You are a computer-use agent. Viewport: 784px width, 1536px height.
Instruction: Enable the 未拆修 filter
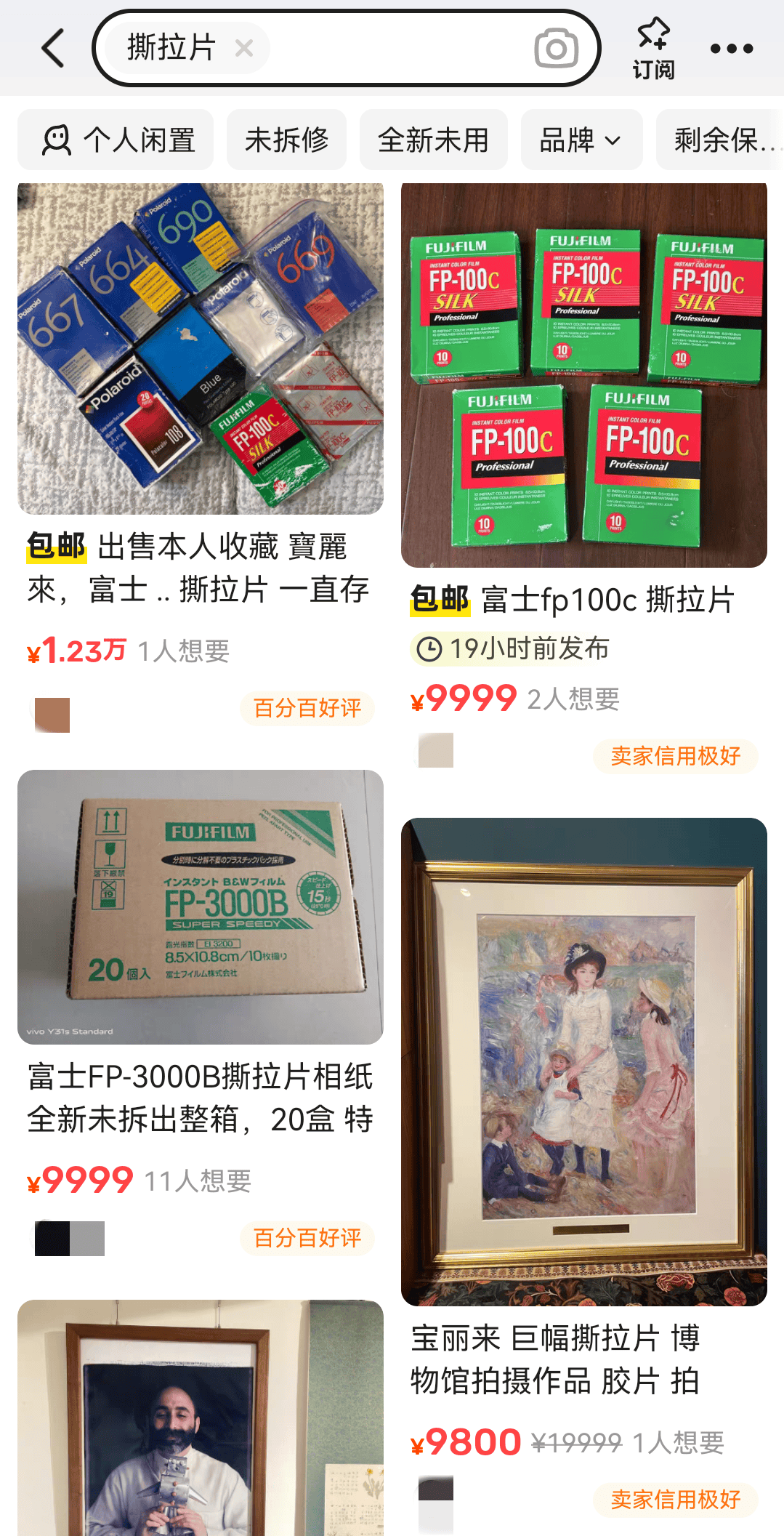click(x=286, y=140)
